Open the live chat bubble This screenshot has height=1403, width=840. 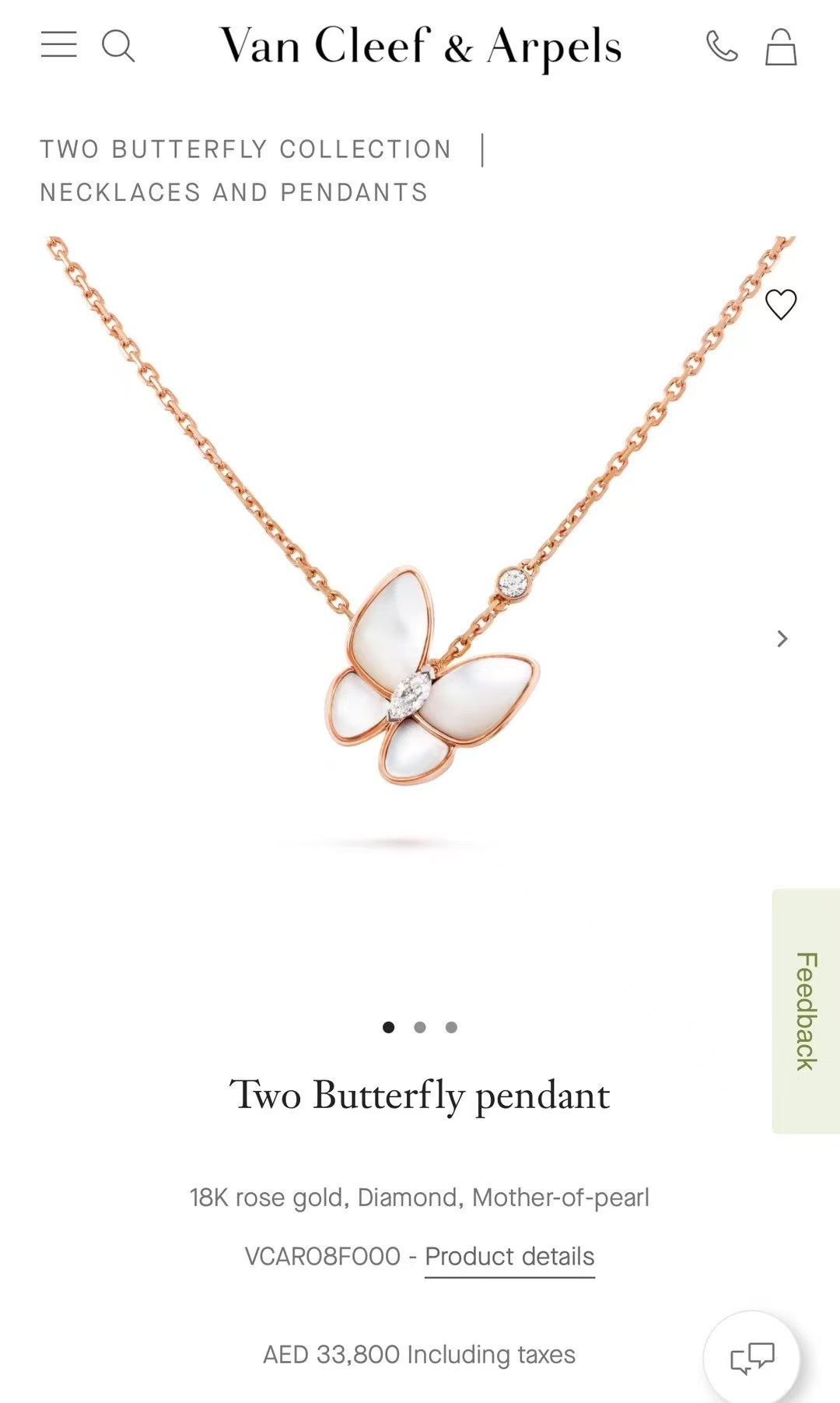(751, 1358)
